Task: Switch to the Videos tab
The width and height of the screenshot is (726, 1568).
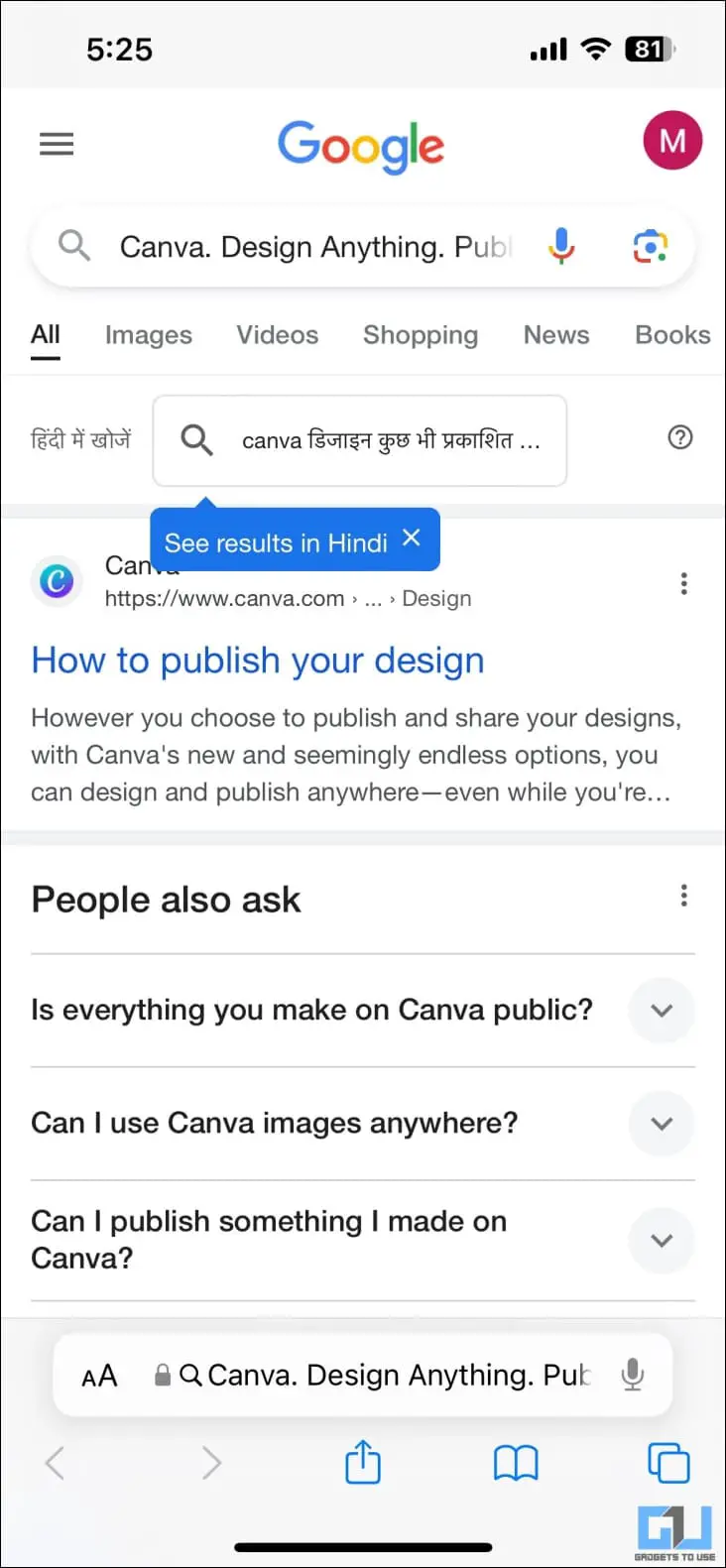Action: [278, 335]
